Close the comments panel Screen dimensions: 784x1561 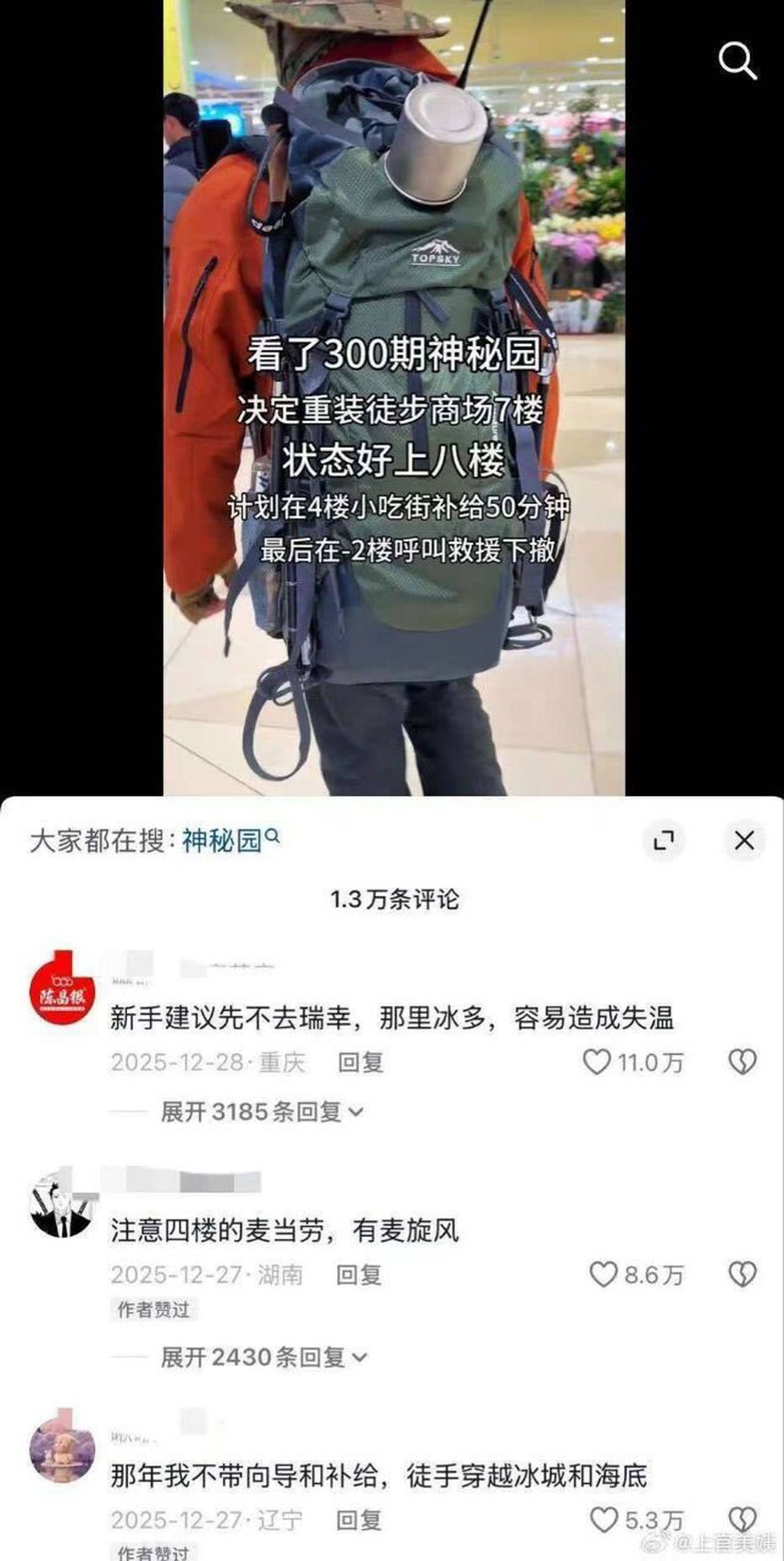(x=743, y=840)
